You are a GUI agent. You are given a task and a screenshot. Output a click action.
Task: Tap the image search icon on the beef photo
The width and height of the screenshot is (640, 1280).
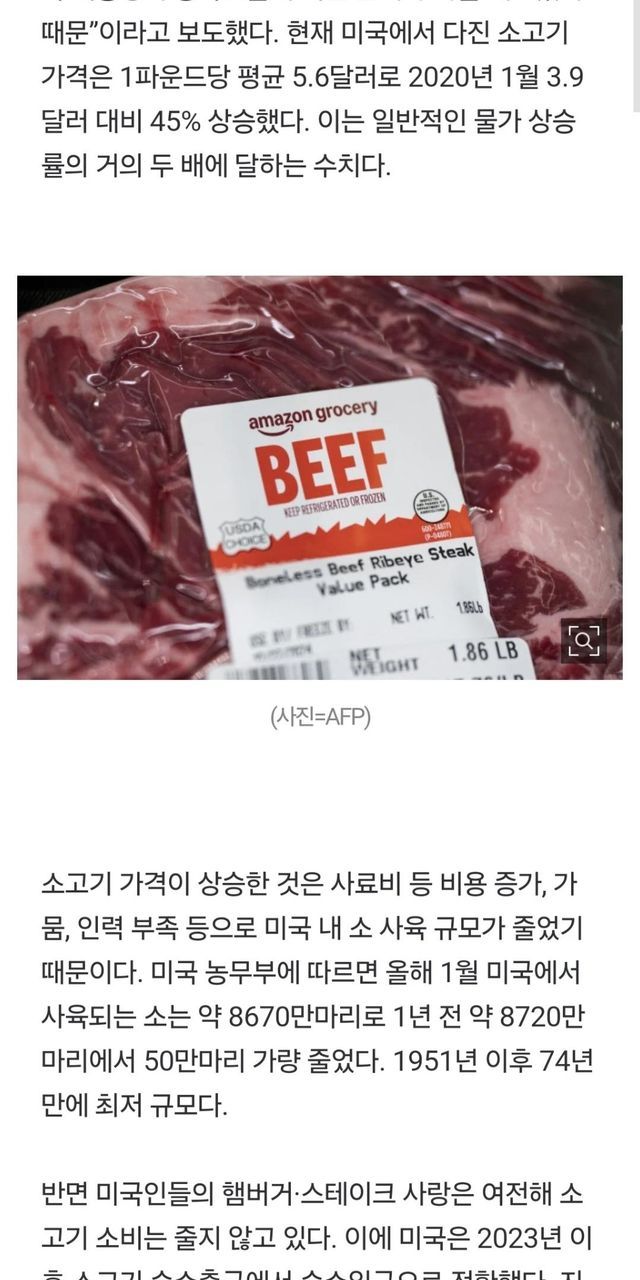tap(583, 641)
